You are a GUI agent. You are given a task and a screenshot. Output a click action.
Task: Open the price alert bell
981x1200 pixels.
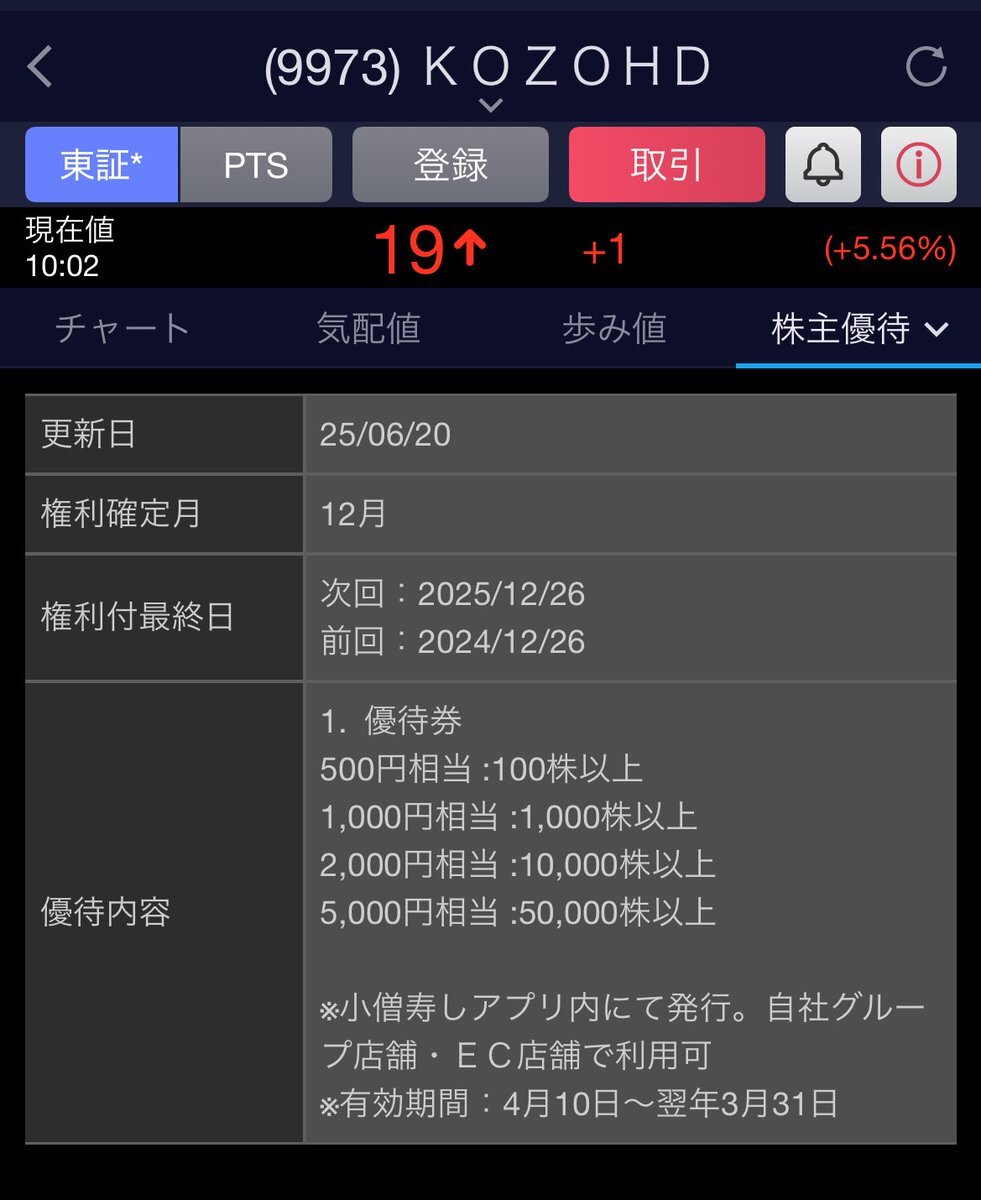[x=822, y=164]
